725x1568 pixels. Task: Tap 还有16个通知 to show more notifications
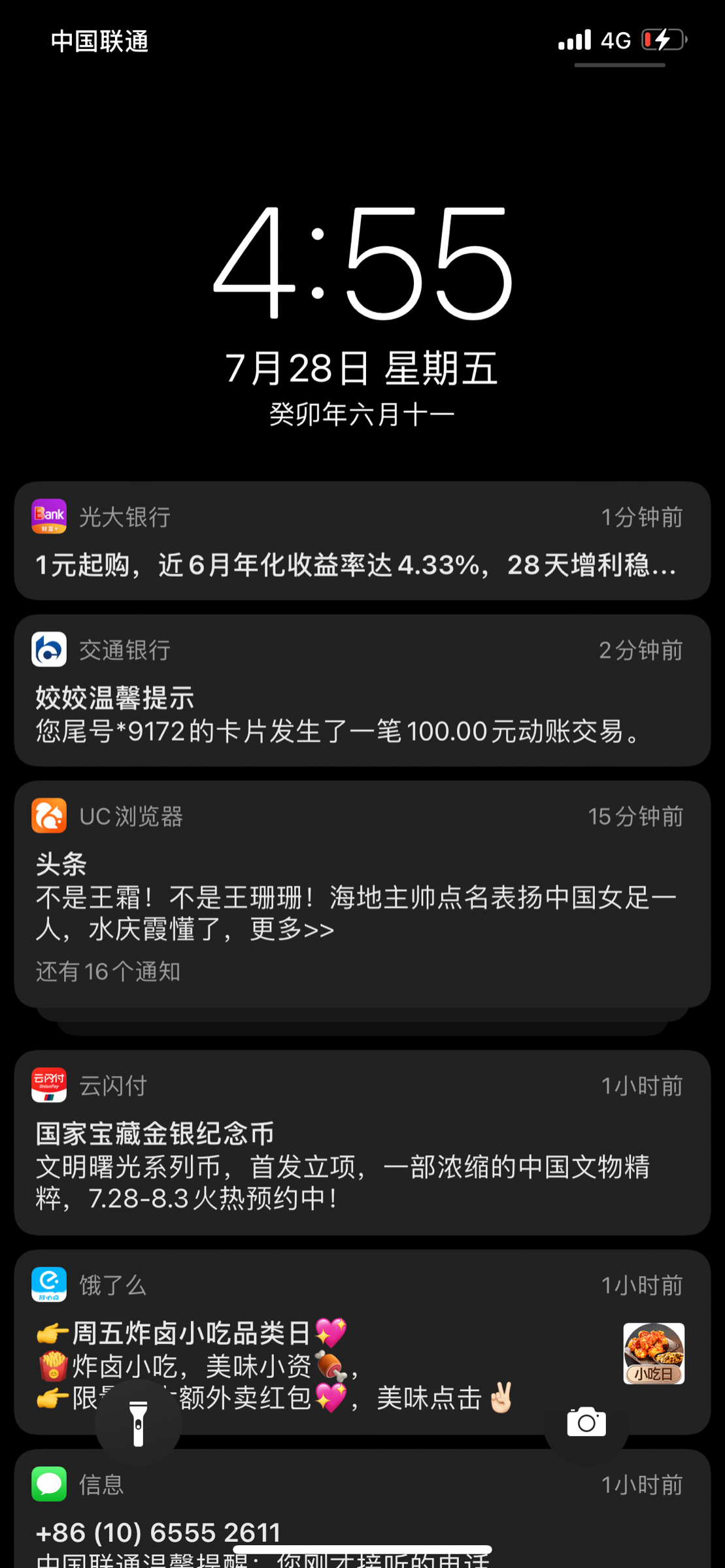point(107,972)
